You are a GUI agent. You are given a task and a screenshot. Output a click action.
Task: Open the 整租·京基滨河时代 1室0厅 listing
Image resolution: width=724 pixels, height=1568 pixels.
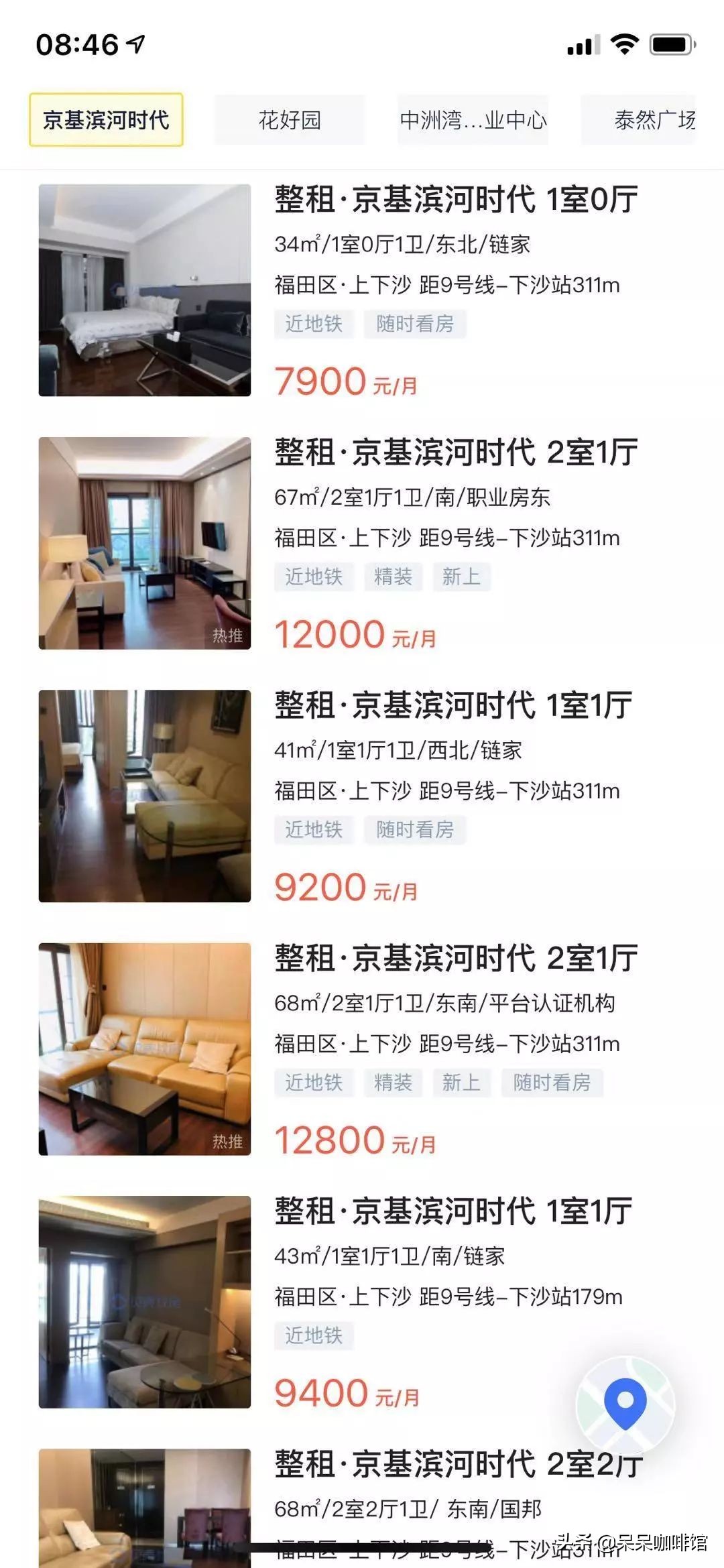(455, 200)
